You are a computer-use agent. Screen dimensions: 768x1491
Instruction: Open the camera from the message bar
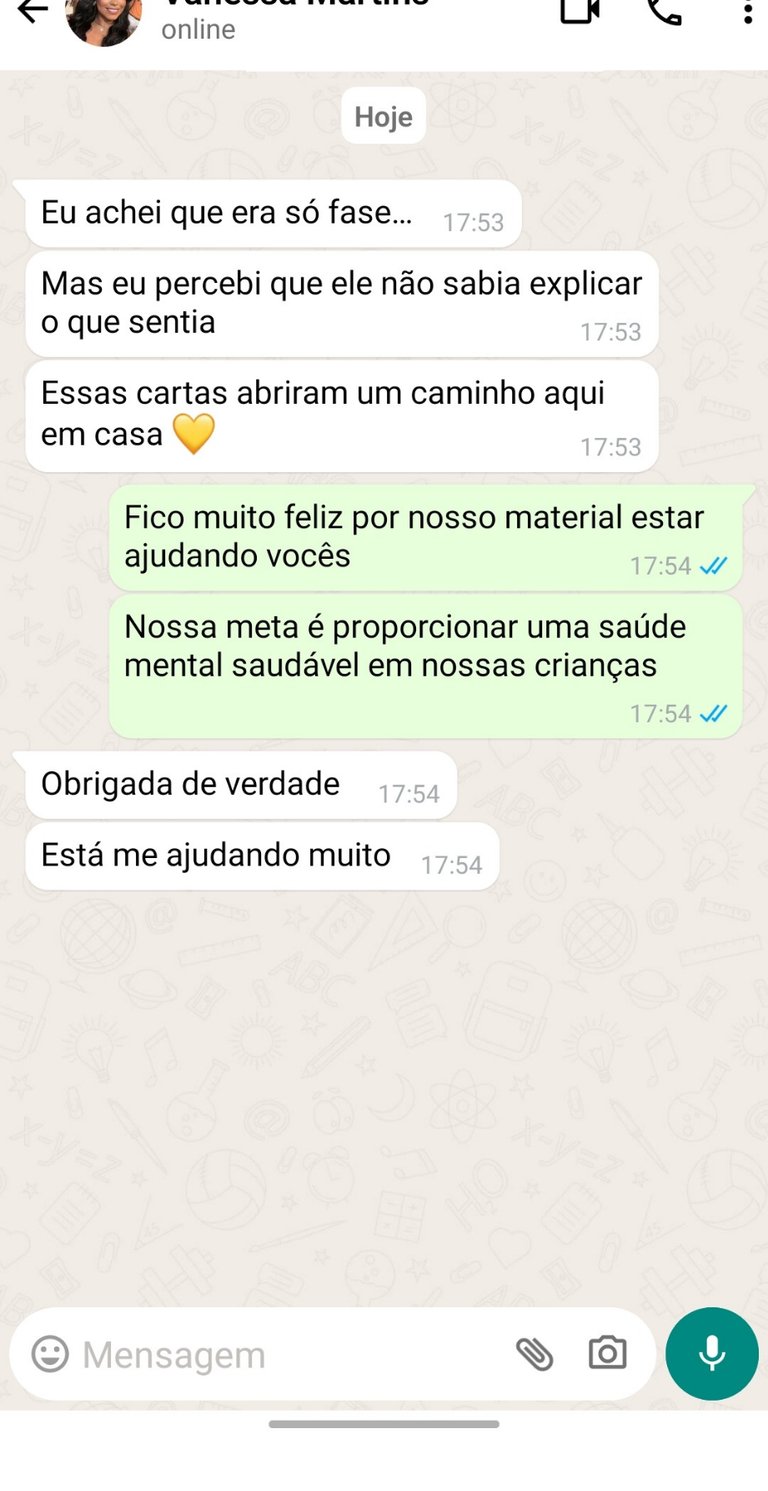(607, 1353)
